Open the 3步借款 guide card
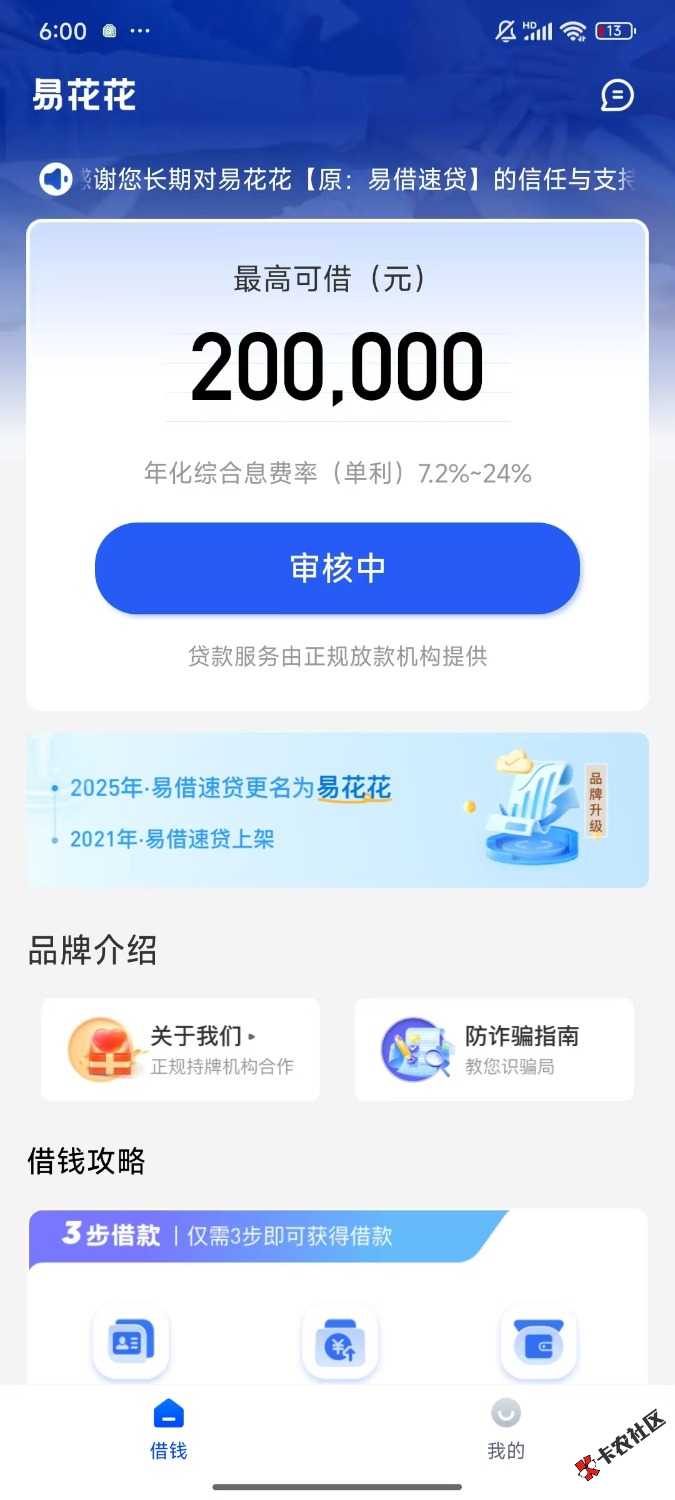Image resolution: width=675 pixels, height=1500 pixels. tap(337, 1297)
